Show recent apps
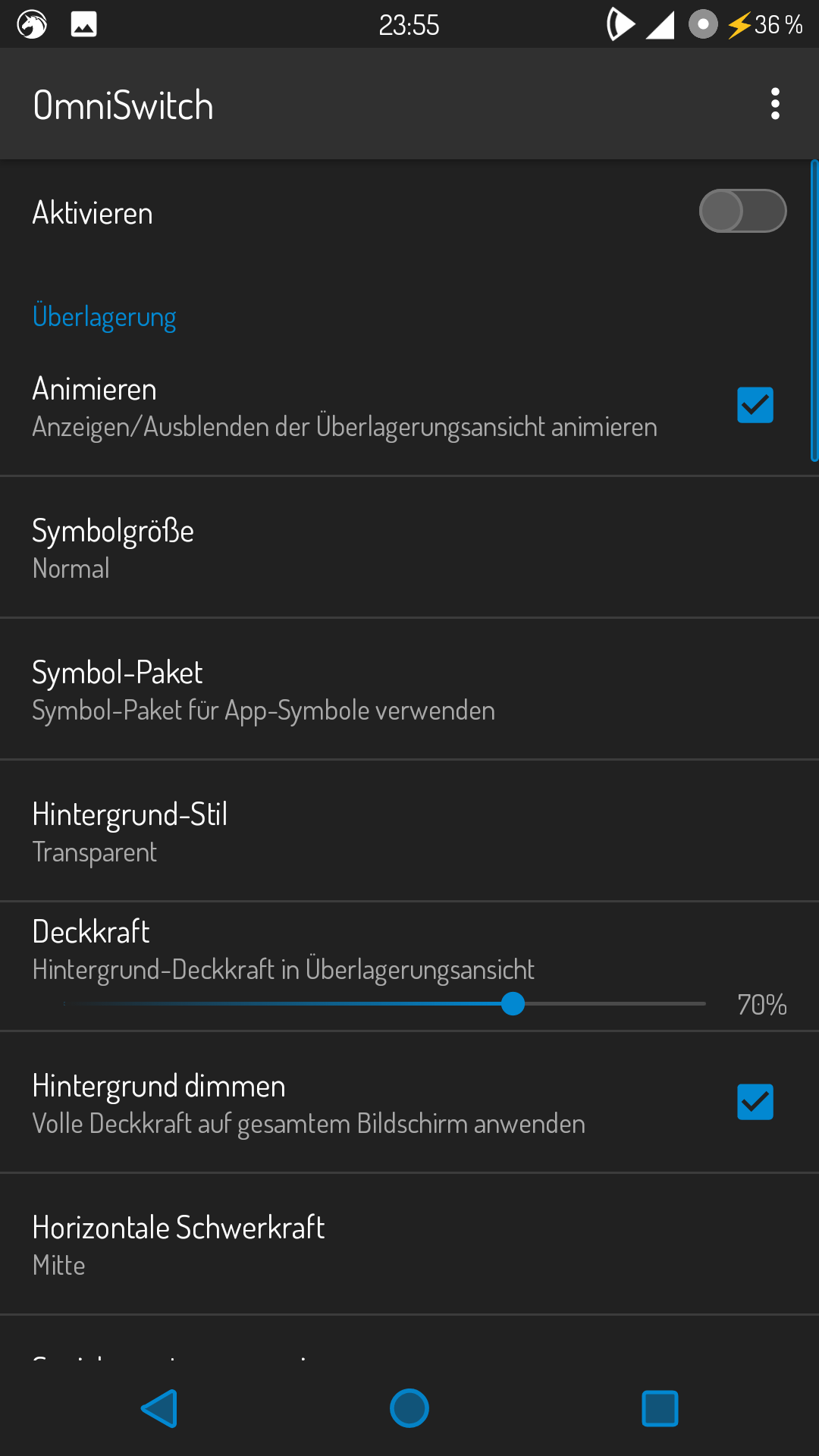 pyautogui.click(x=660, y=1408)
